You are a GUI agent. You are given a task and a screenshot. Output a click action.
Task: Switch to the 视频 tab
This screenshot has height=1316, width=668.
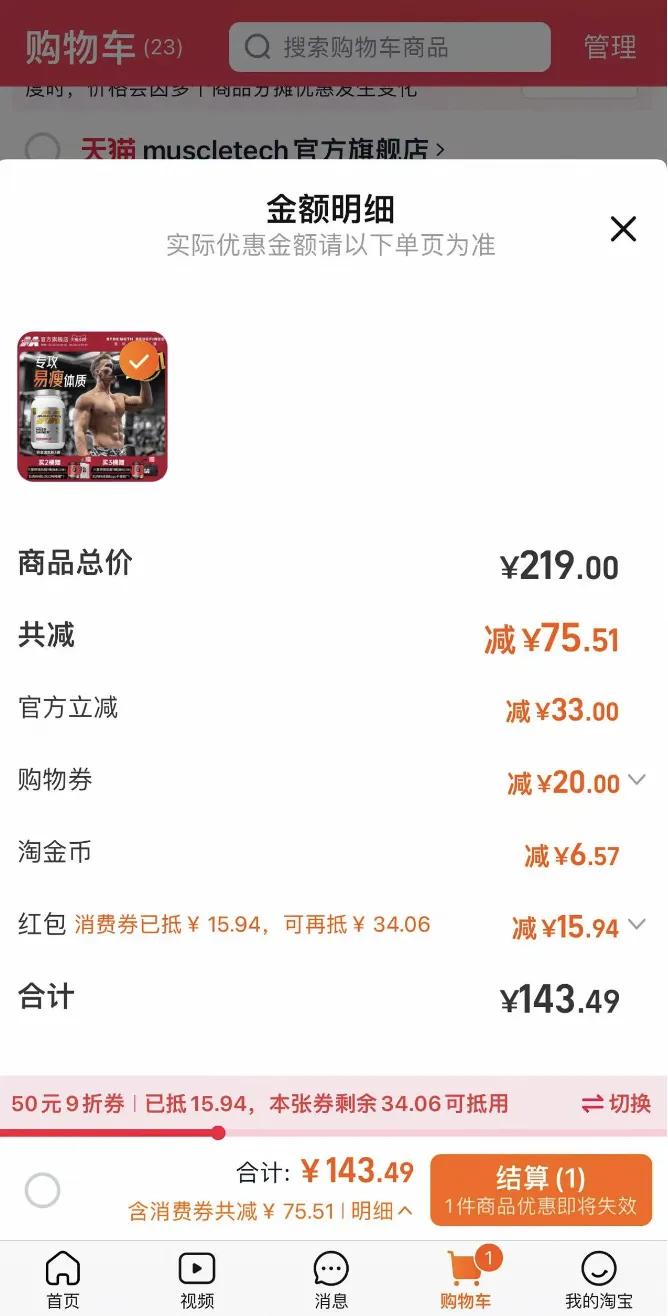tap(197, 1280)
